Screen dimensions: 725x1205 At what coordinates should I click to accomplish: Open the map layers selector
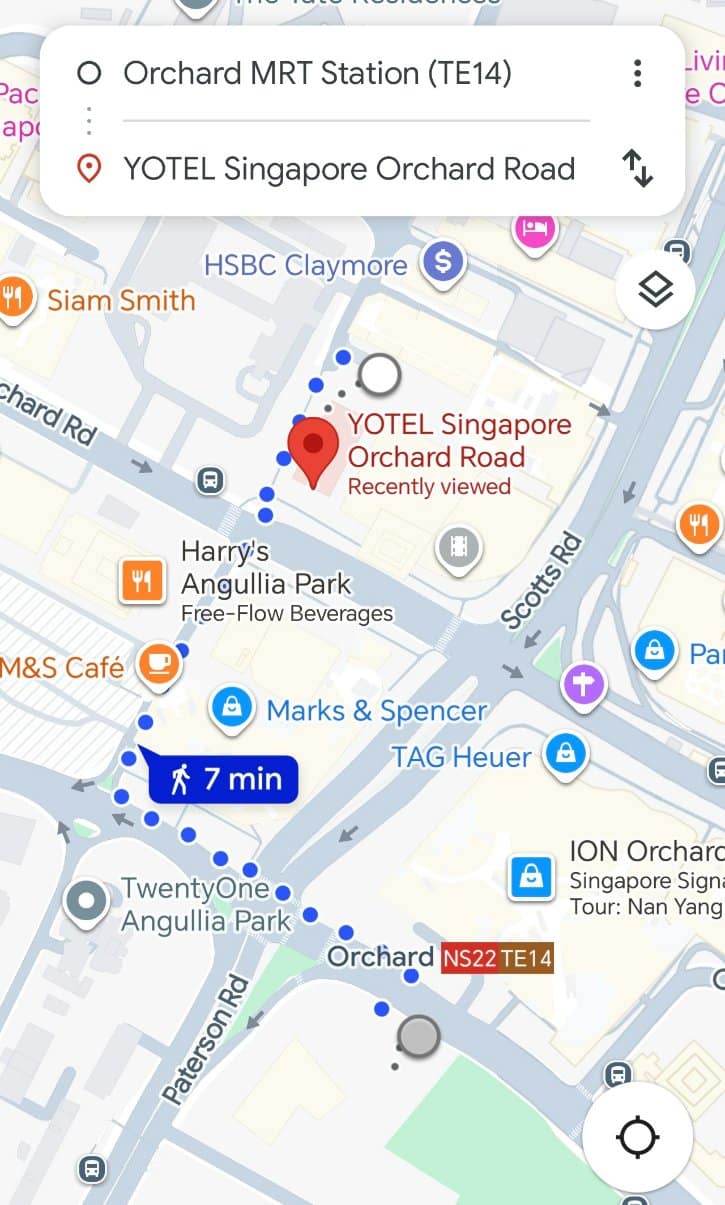tap(655, 291)
